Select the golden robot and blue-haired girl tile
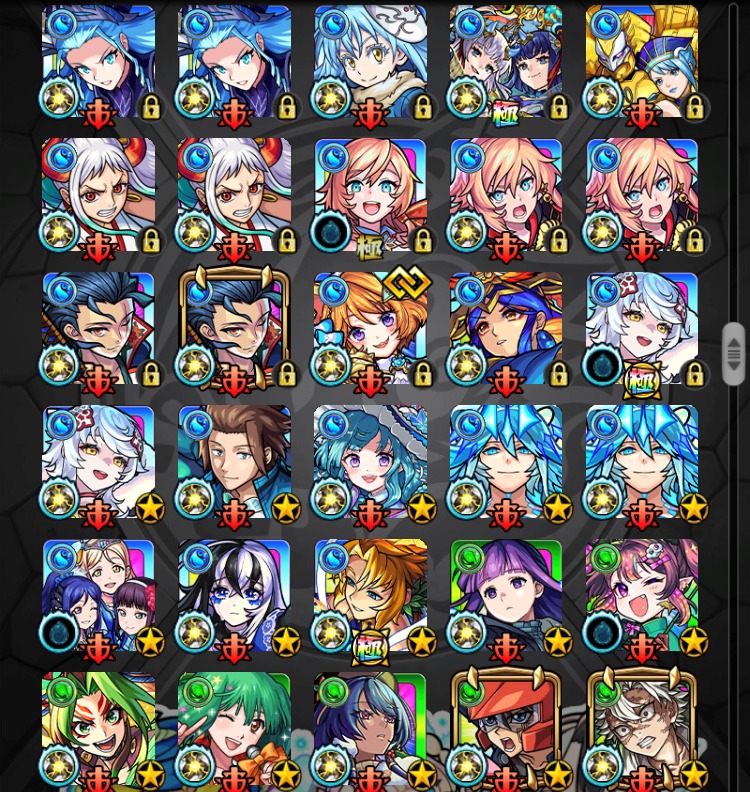 642,62
